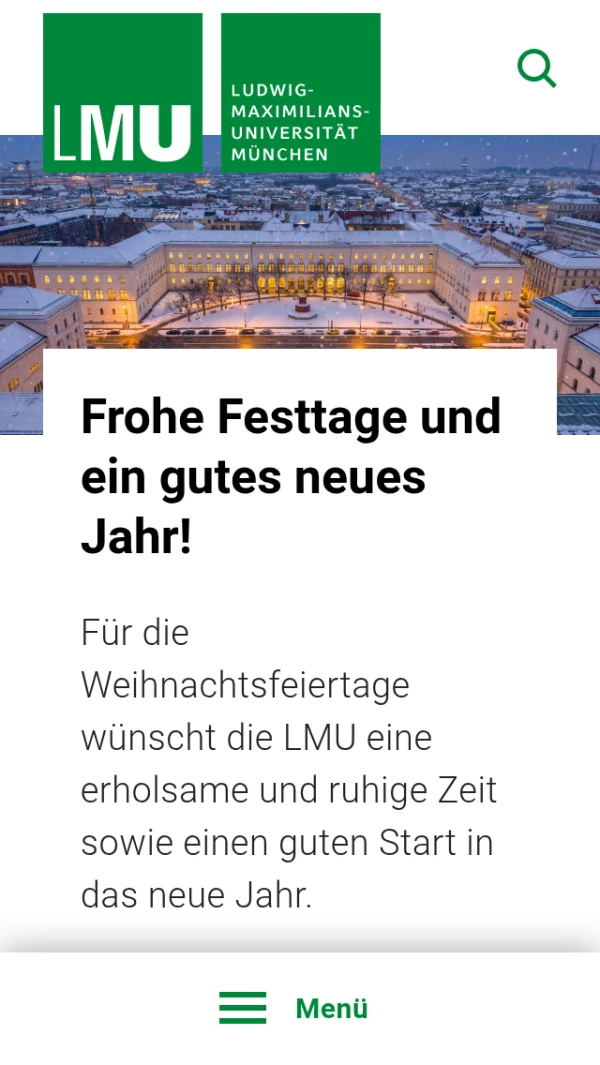
Task: Tap the LMU logo to go home
Action: pyautogui.click(x=212, y=93)
